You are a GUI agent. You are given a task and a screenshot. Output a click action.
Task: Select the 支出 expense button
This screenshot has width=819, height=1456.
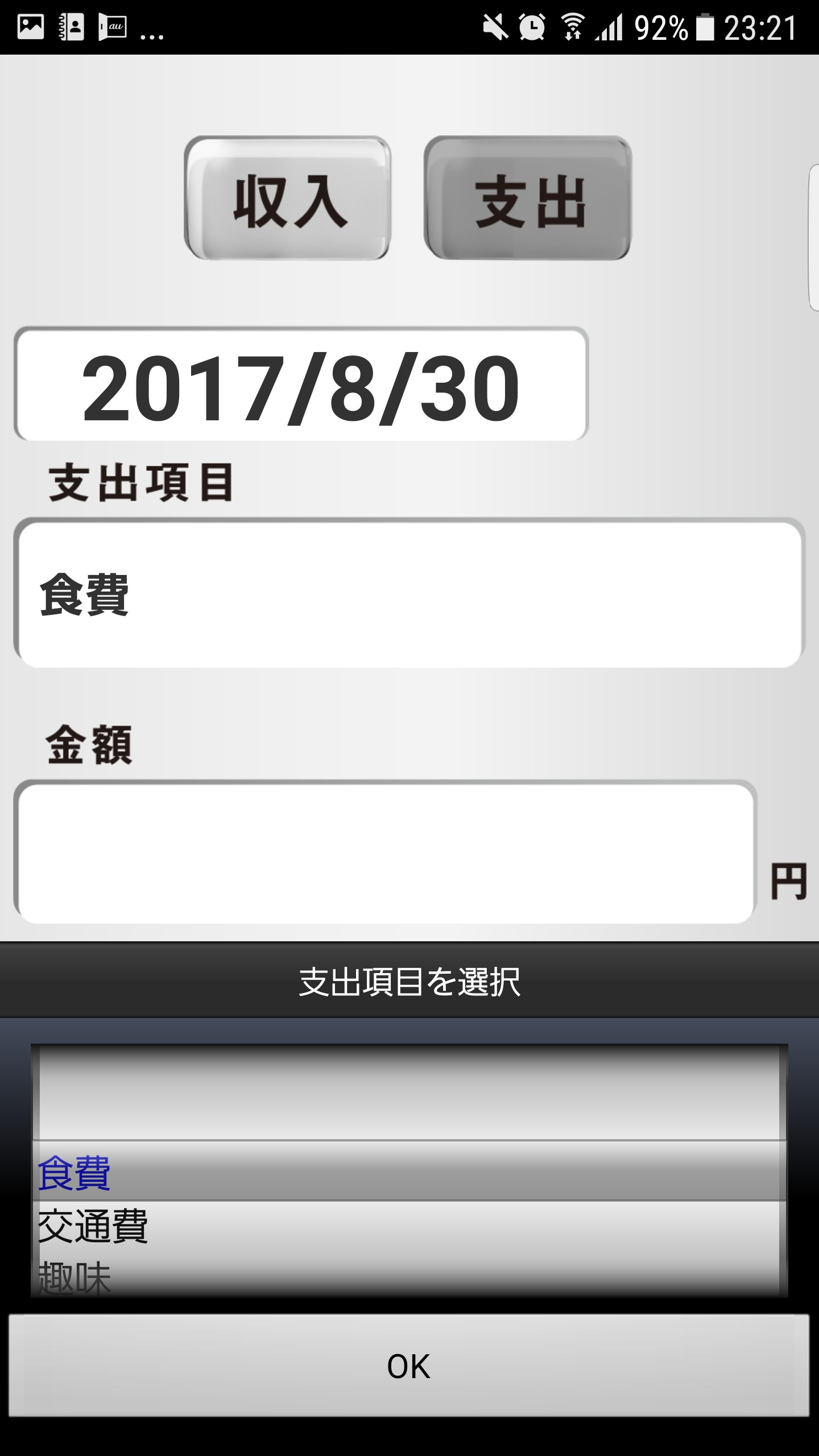528,198
